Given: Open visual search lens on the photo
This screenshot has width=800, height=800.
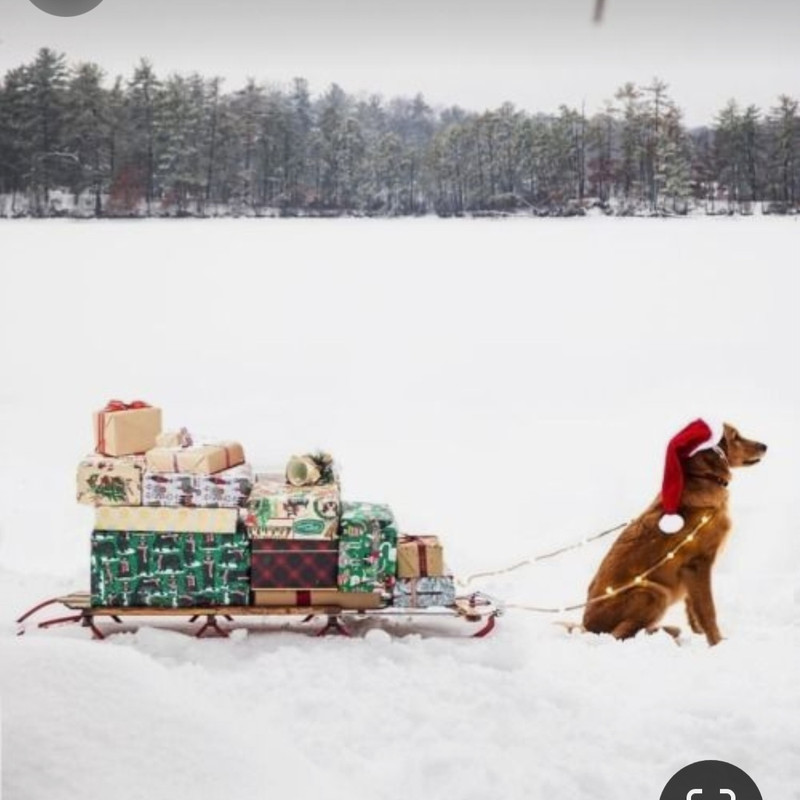Looking at the screenshot, I should (711, 785).
